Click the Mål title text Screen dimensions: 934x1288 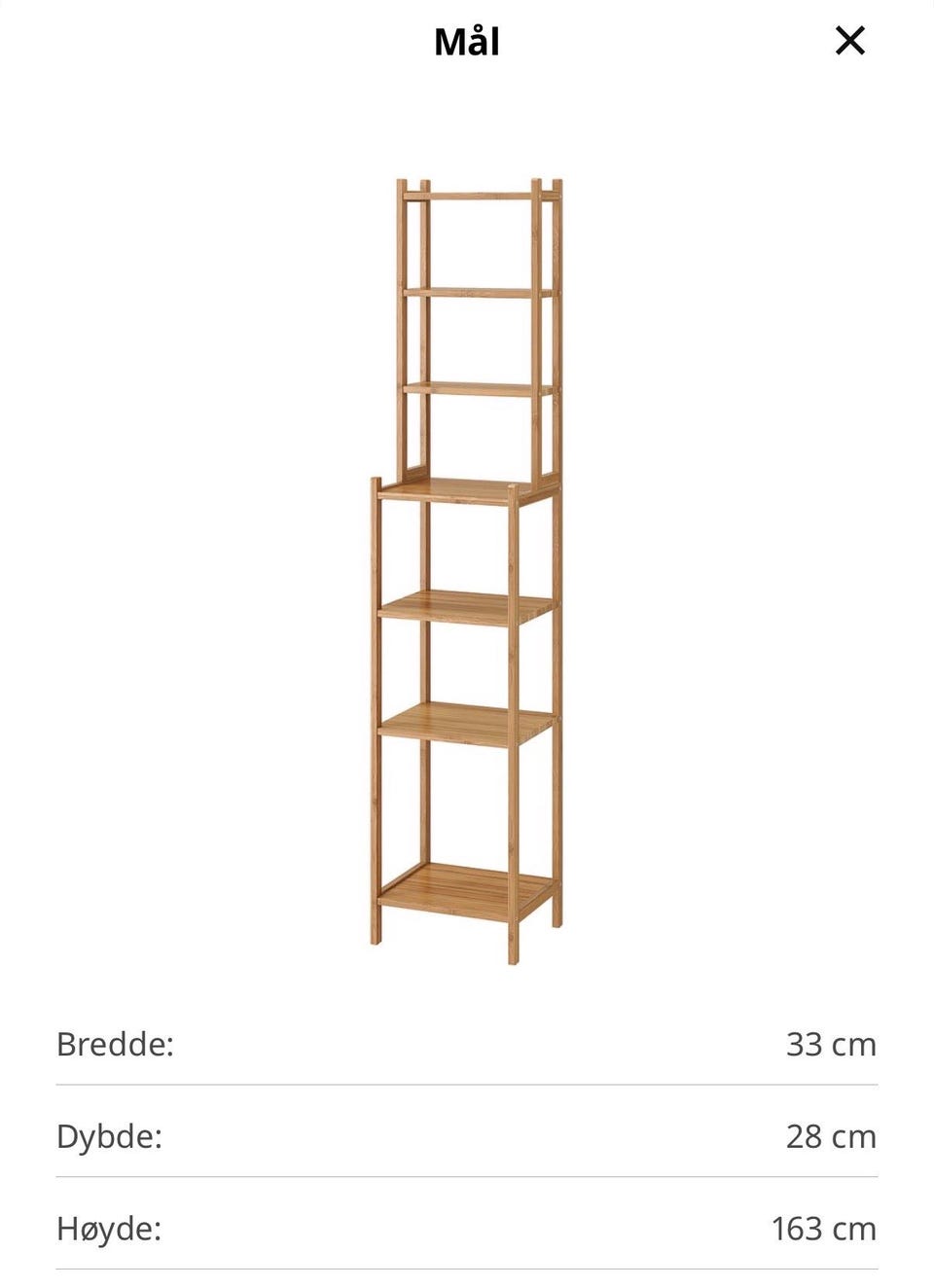click(466, 43)
